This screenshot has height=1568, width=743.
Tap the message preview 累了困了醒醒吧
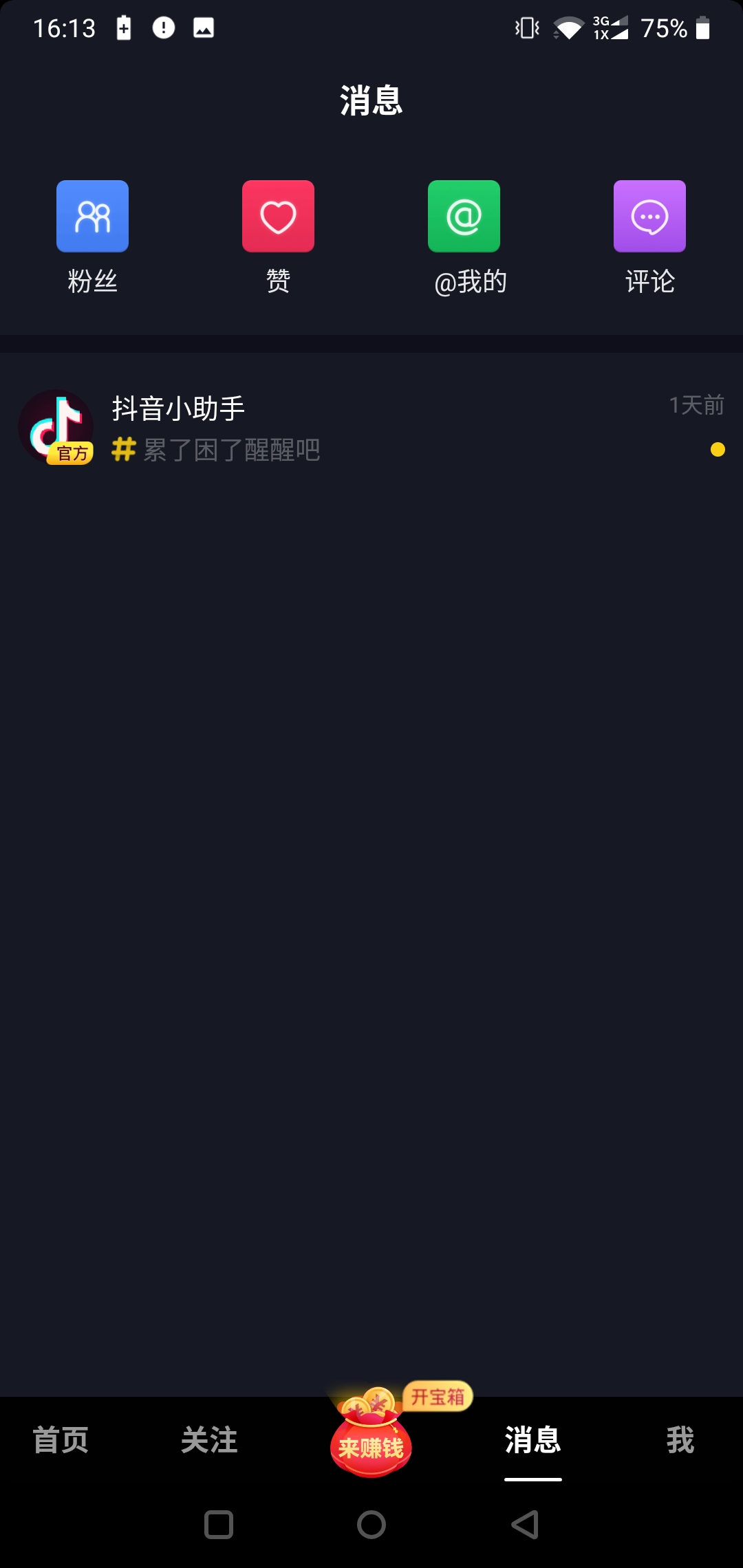point(231,448)
